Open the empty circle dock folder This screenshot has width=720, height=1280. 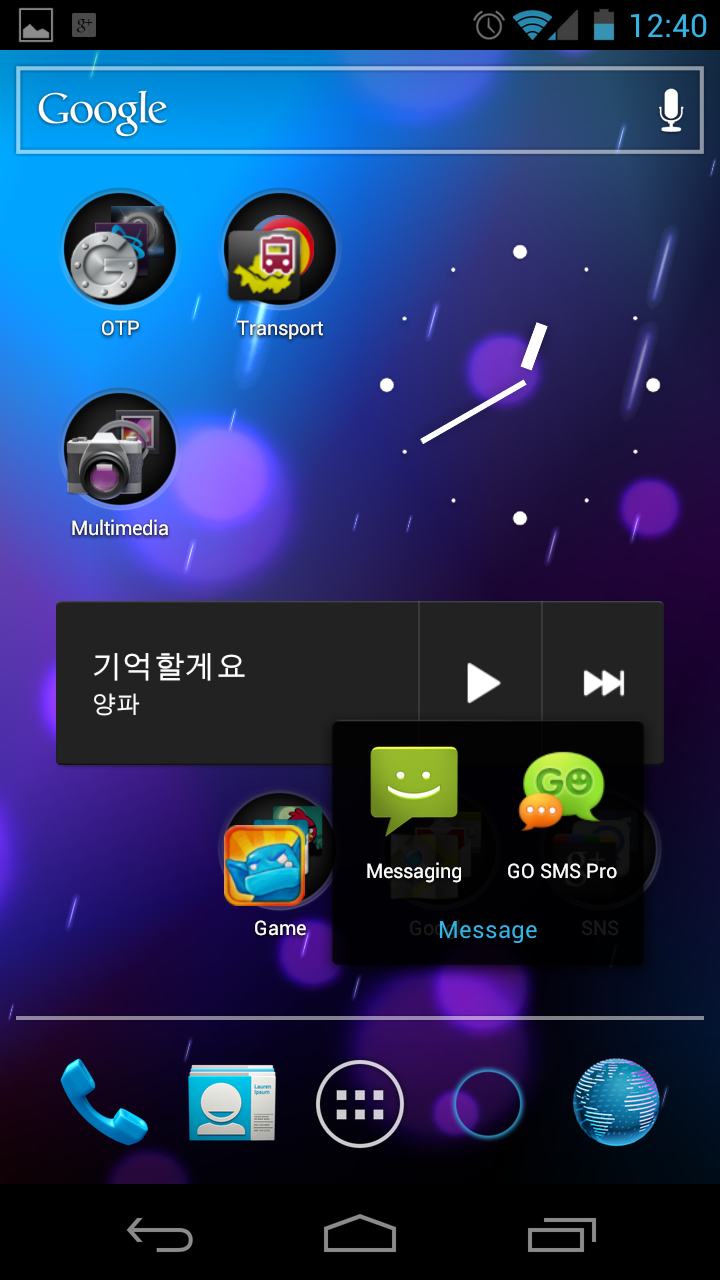point(488,1104)
